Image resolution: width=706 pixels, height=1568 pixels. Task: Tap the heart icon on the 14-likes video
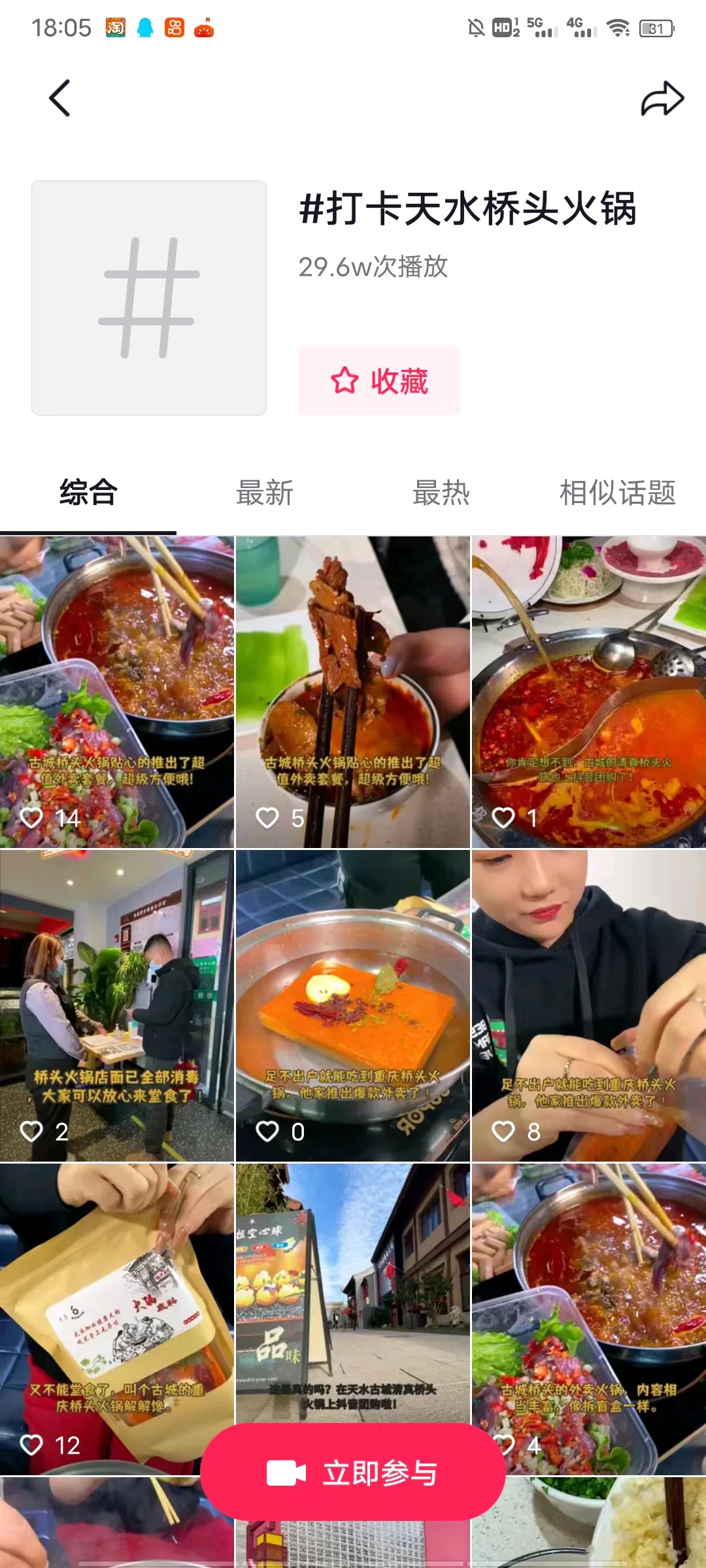click(x=31, y=817)
